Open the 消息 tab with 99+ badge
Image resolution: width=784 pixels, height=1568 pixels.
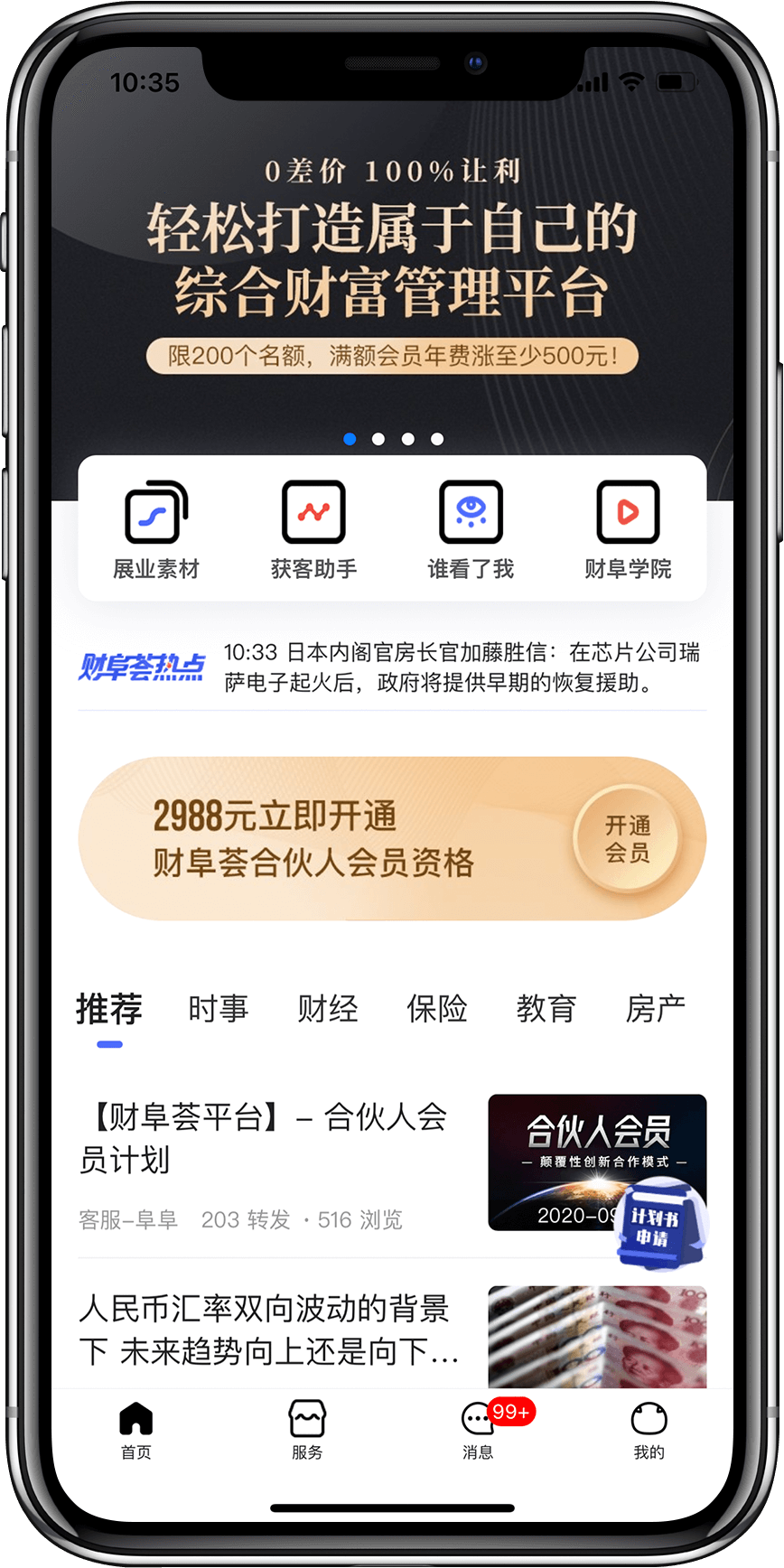(478, 1430)
